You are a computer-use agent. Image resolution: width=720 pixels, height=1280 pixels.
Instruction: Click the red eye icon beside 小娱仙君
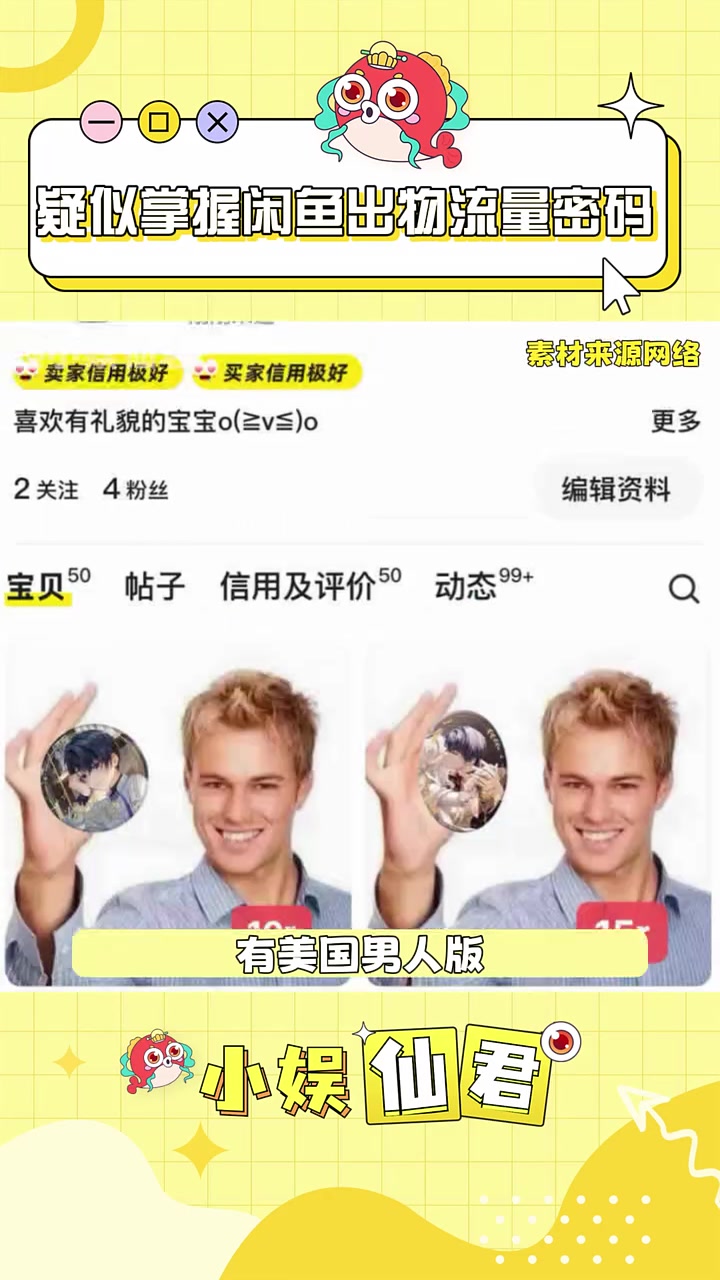tap(563, 1042)
